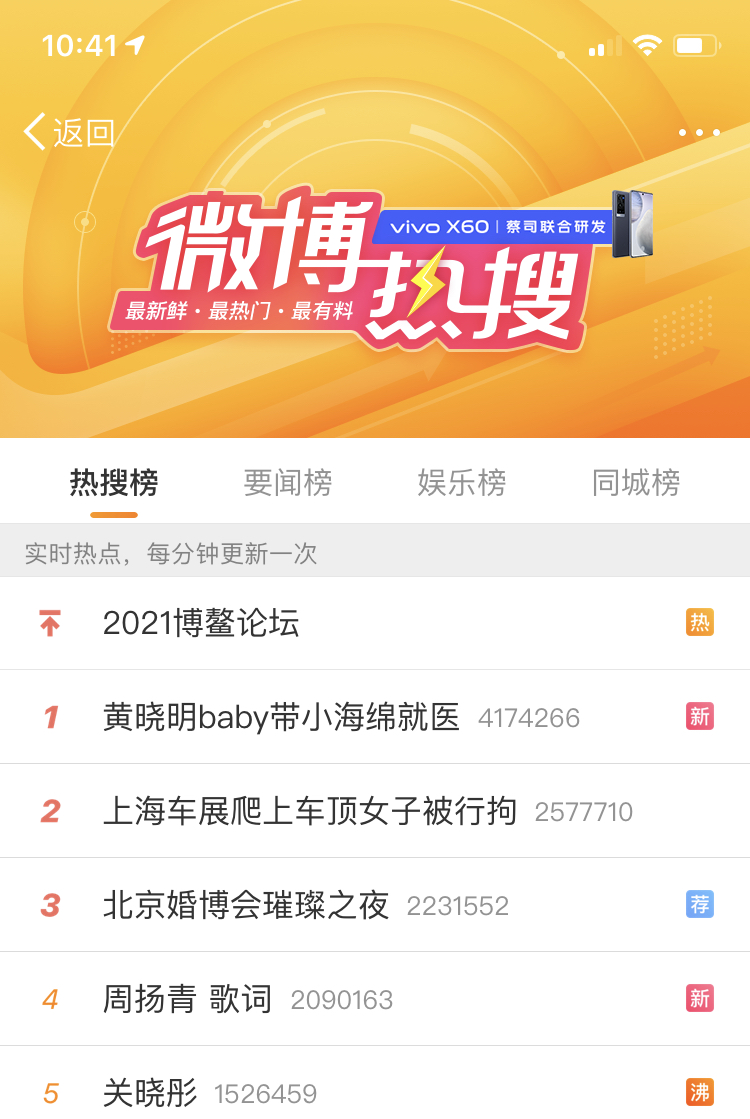Open topic 北京婚博会璀璨之夜
Screen dimensions: 750x1119
pyautogui.click(x=246, y=905)
